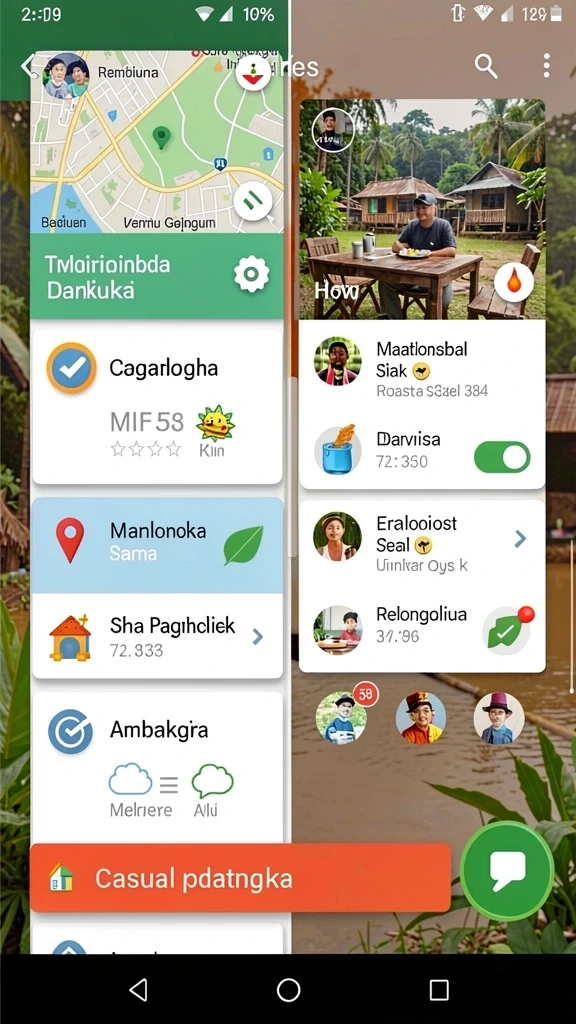576x1024 pixels.
Task: Open the Relongoliua row
Action: click(x=422, y=629)
